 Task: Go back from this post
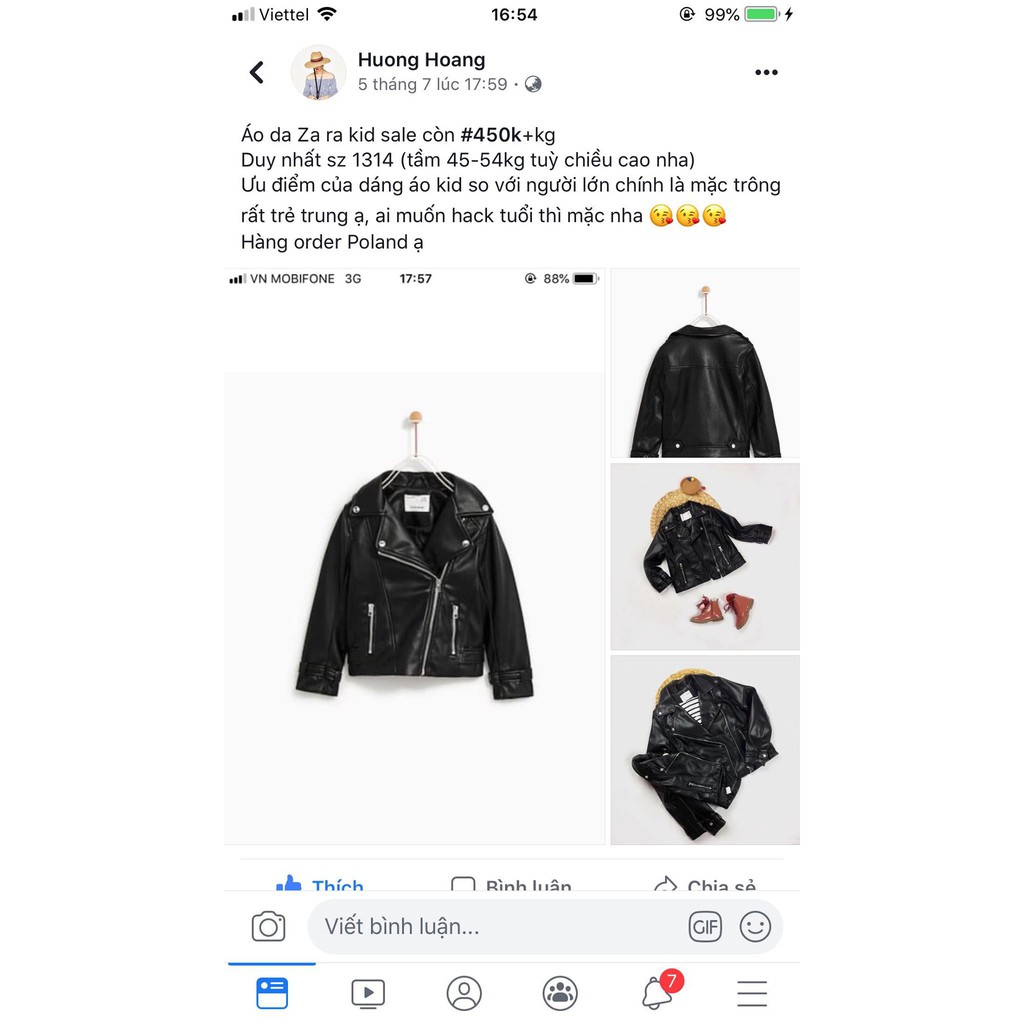[257, 72]
